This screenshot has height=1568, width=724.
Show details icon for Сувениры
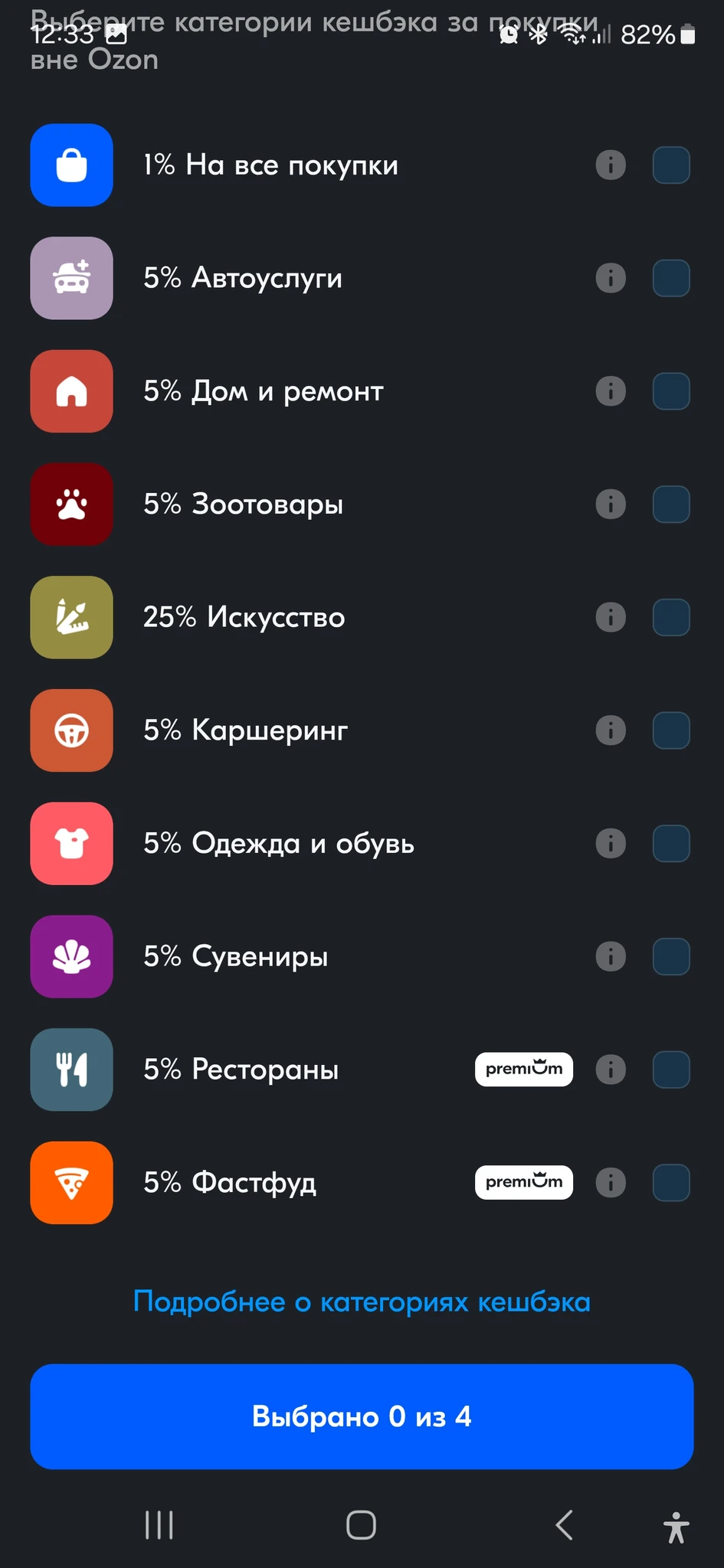611,956
